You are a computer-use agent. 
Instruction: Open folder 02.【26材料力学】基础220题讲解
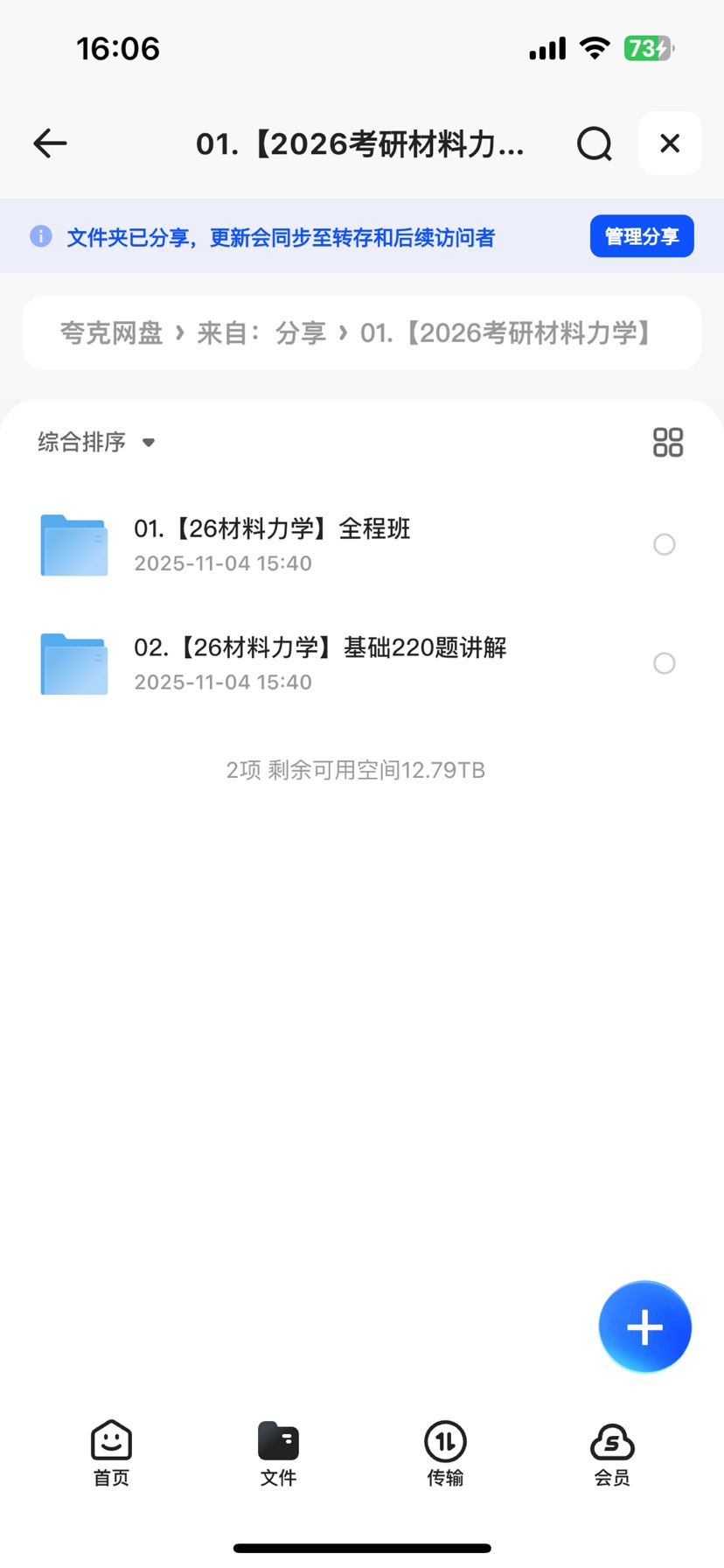tap(319, 647)
